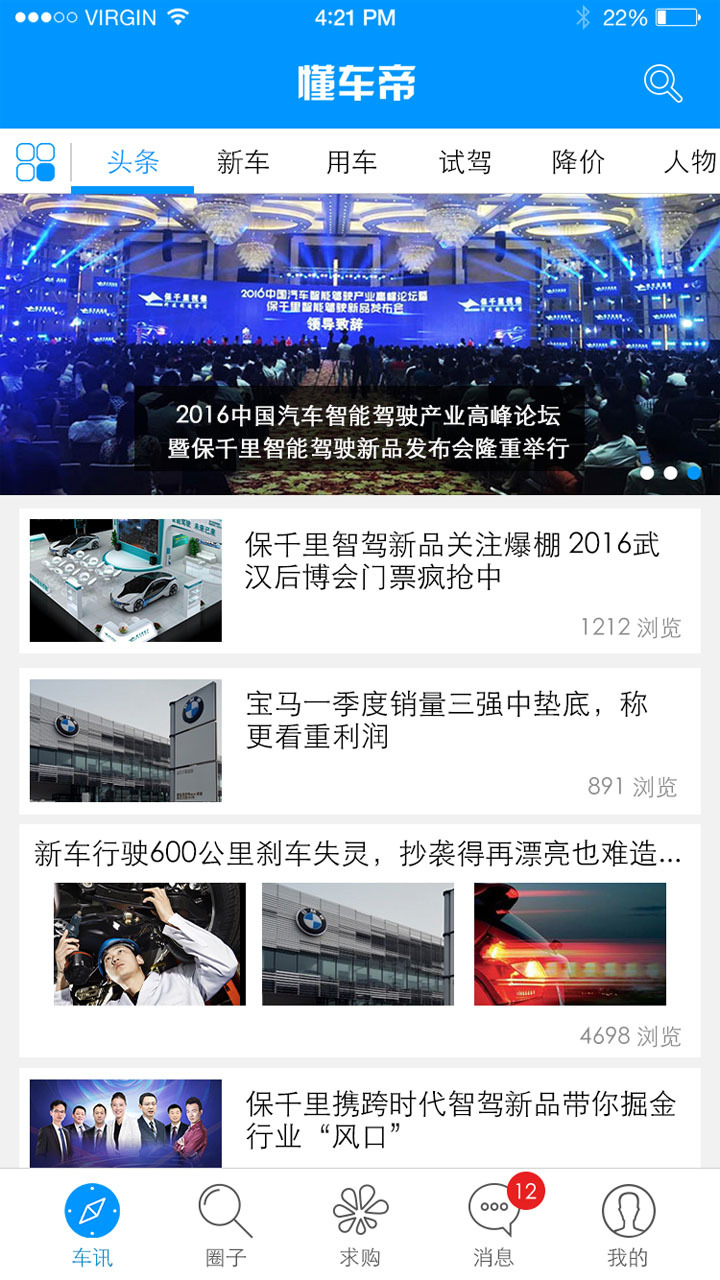Switch to the 新车 tab
The height and width of the screenshot is (1280, 720).
pos(243,161)
